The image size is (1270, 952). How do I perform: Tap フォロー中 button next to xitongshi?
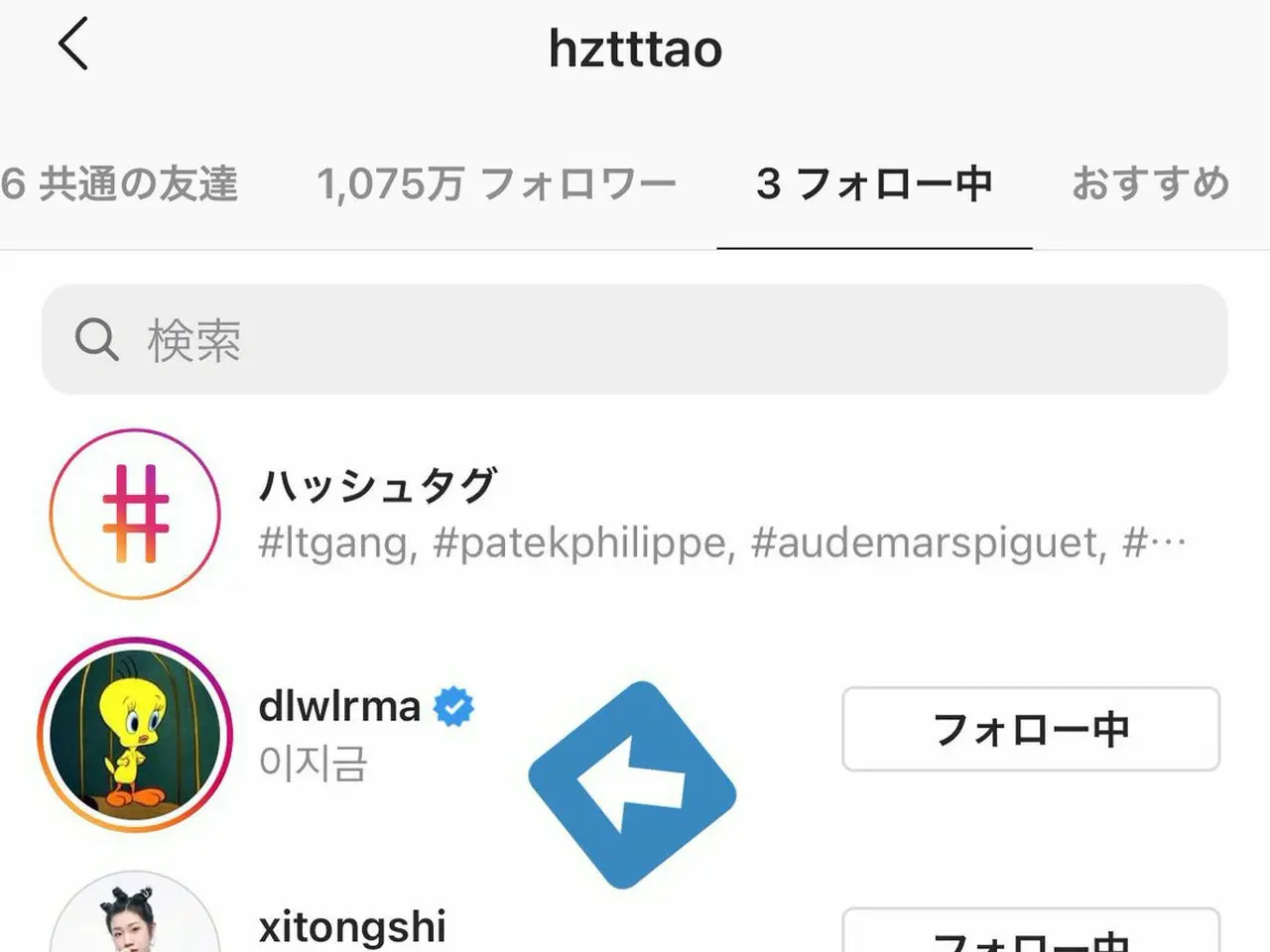1030,934
